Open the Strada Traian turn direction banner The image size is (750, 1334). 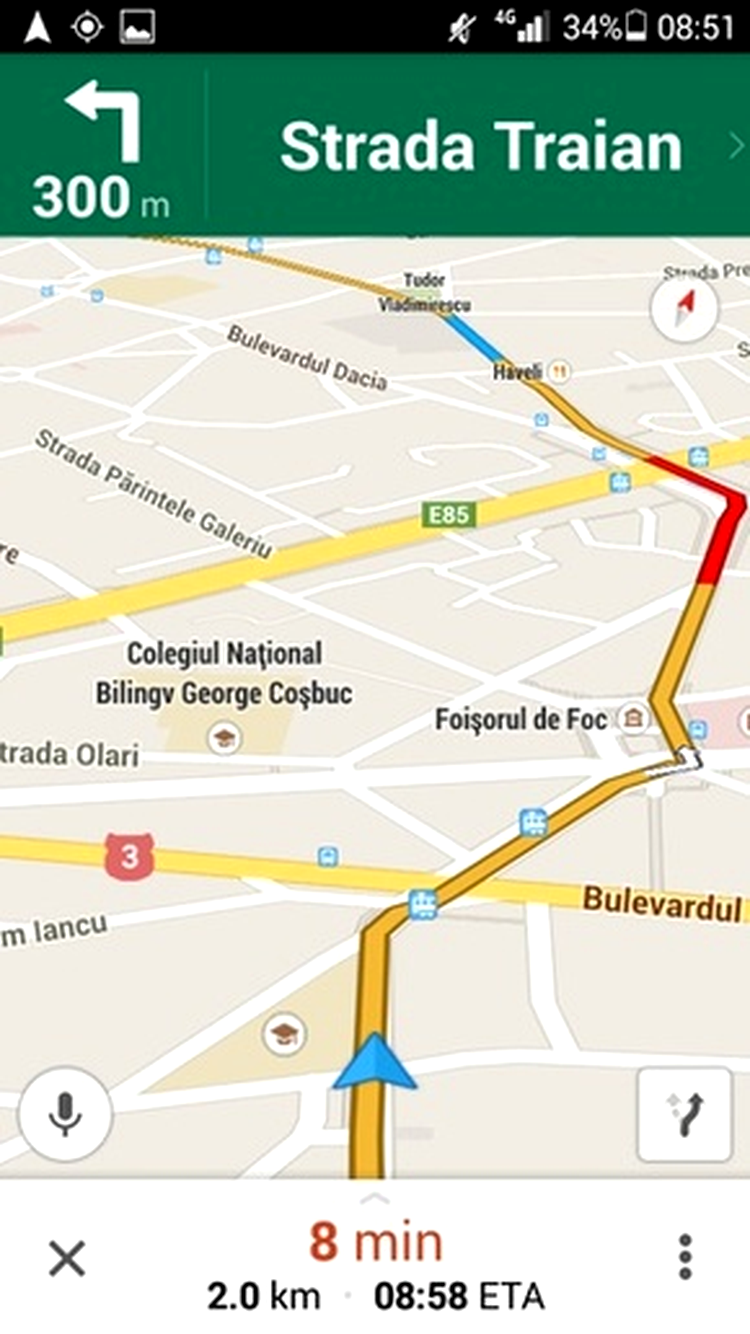[375, 146]
